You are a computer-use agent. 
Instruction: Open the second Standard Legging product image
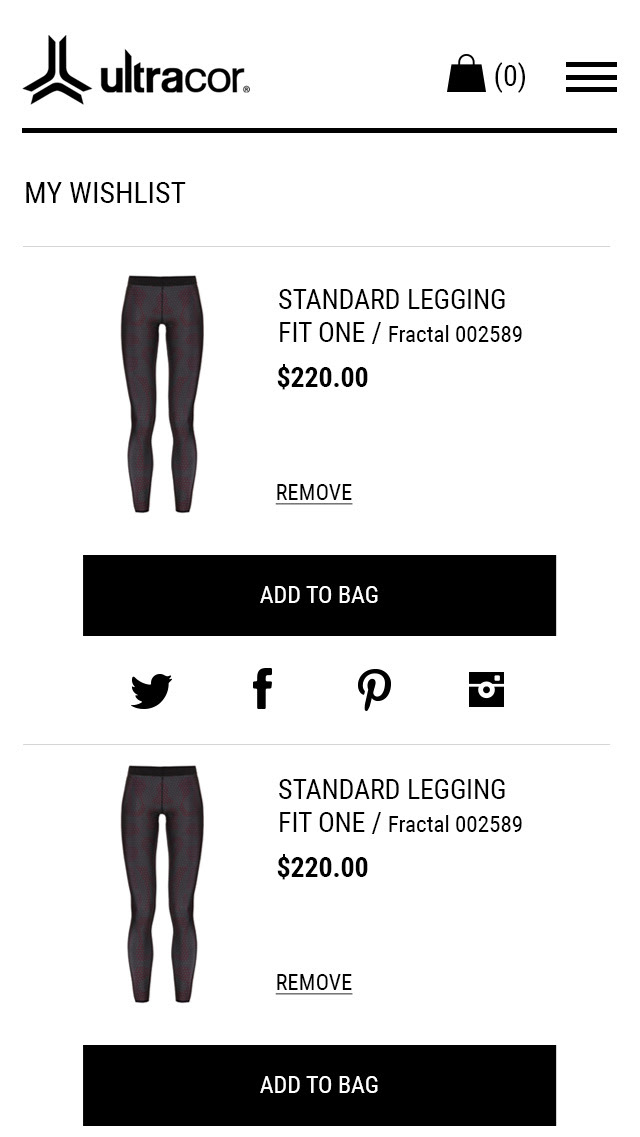(x=162, y=884)
